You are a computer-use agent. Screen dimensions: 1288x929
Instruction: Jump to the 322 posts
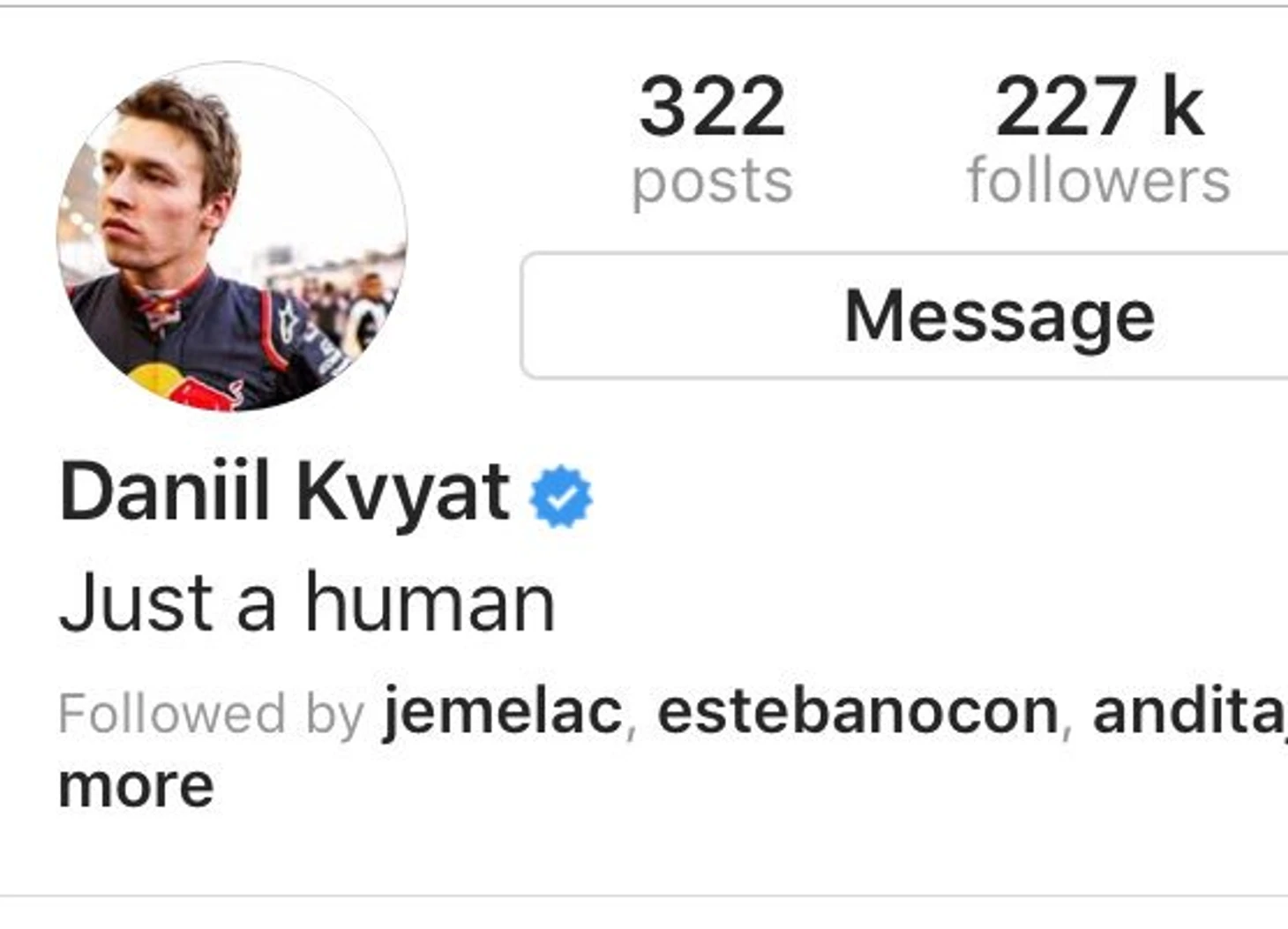pos(712,139)
